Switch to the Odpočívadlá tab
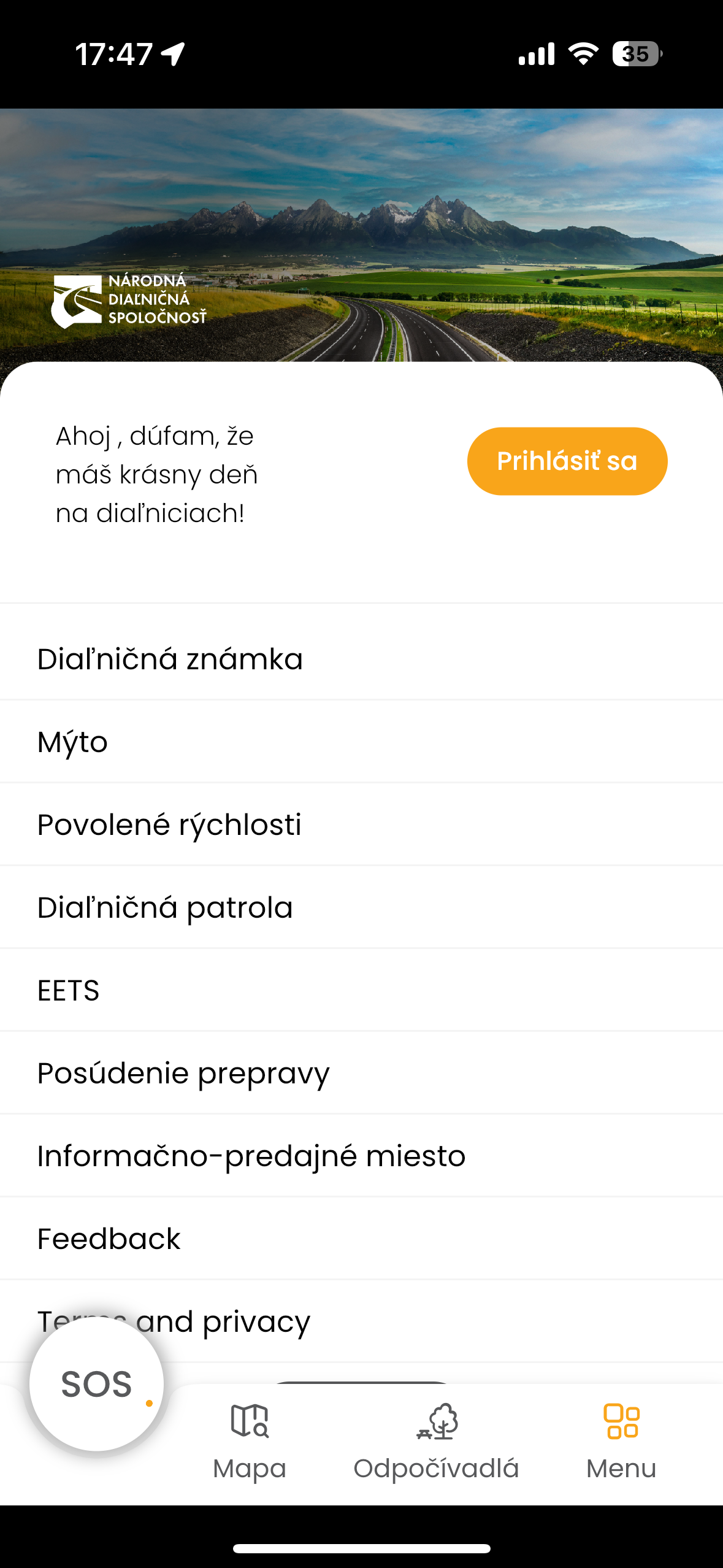Screen dimensions: 723x1568 point(436,1440)
